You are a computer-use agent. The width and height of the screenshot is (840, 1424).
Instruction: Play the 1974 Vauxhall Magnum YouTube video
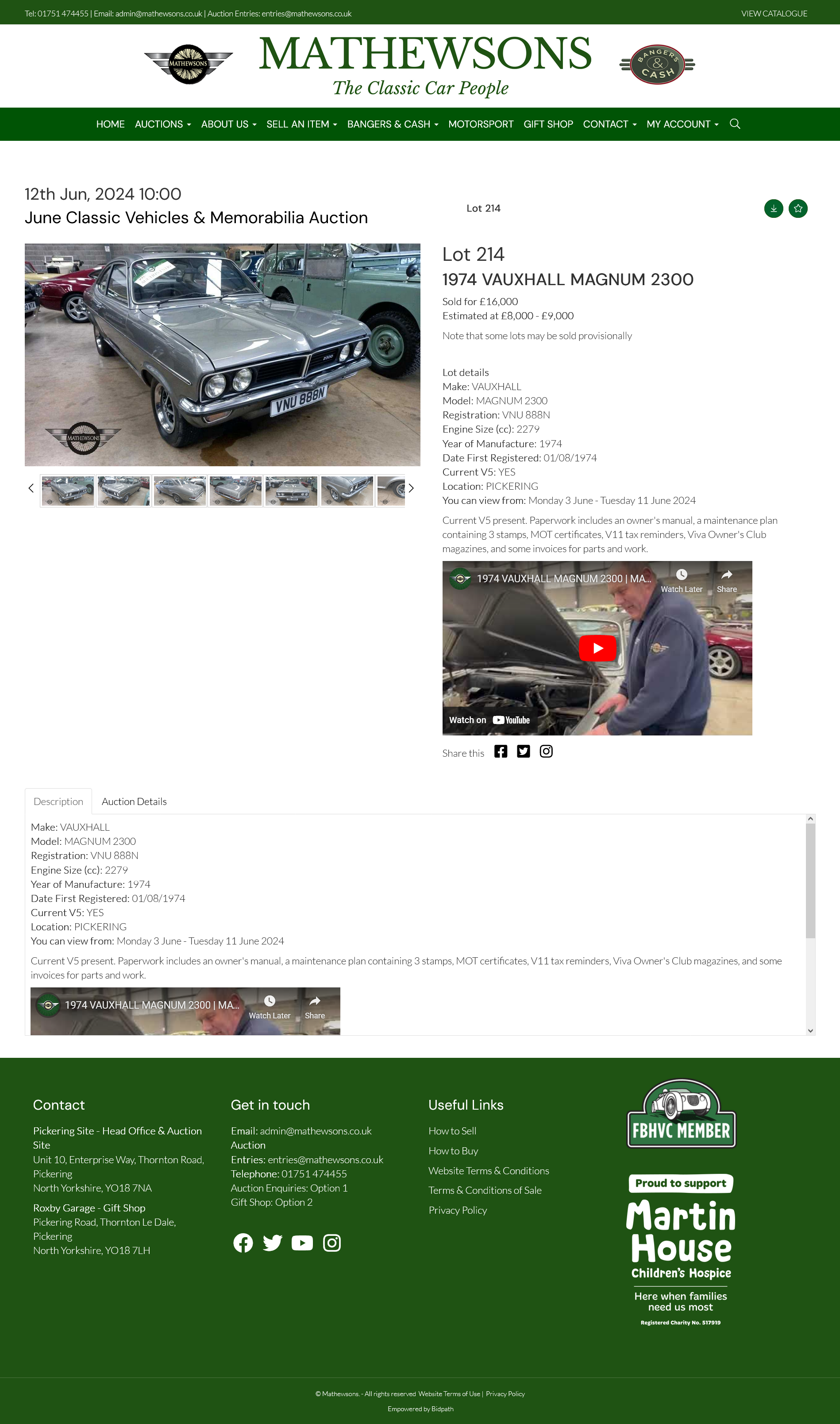click(x=597, y=648)
